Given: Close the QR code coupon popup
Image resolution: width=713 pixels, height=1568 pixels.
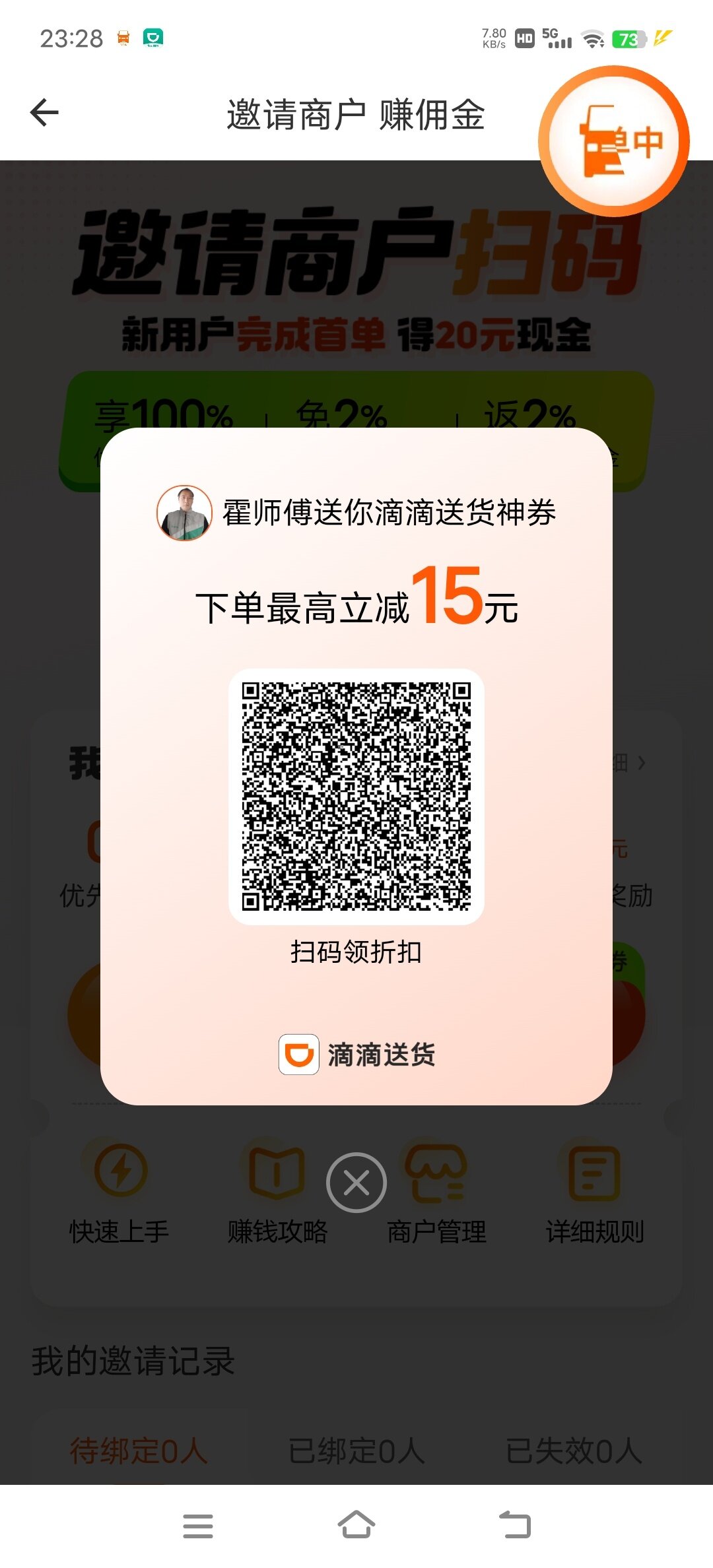Looking at the screenshot, I should (x=356, y=1183).
